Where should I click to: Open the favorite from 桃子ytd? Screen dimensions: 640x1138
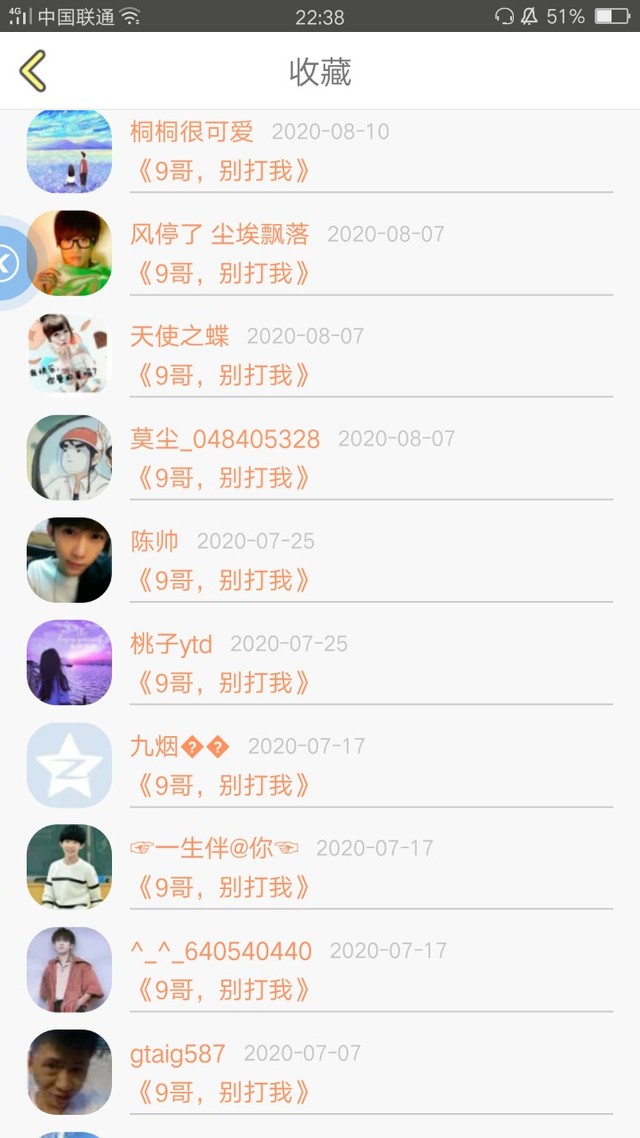pyautogui.click(x=320, y=663)
